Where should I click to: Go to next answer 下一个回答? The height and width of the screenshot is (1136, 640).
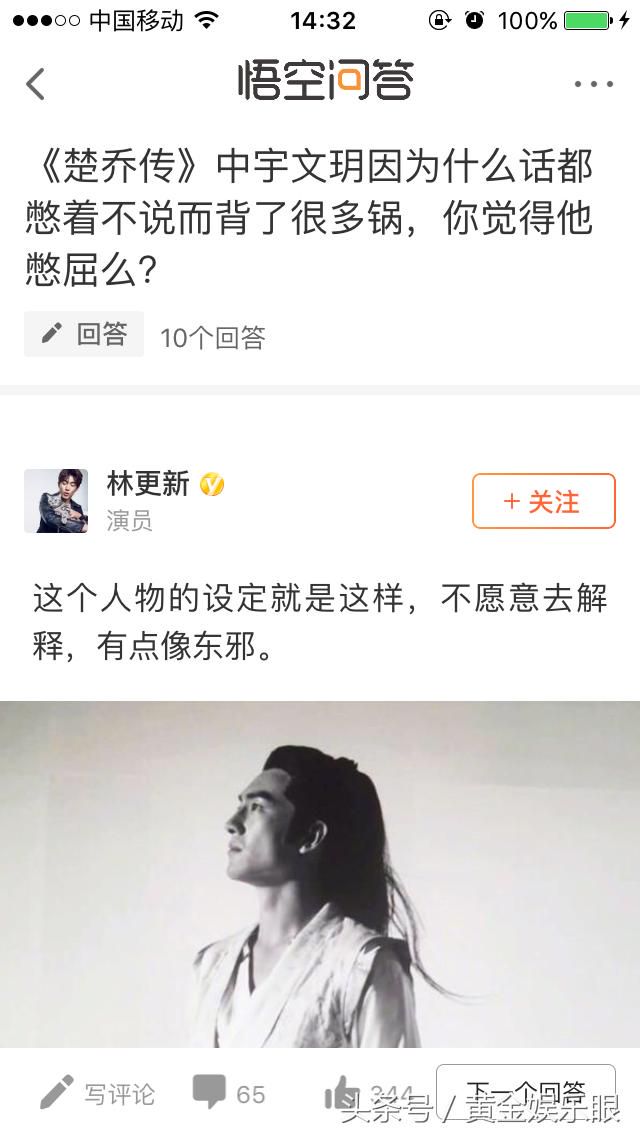pyautogui.click(x=525, y=1091)
